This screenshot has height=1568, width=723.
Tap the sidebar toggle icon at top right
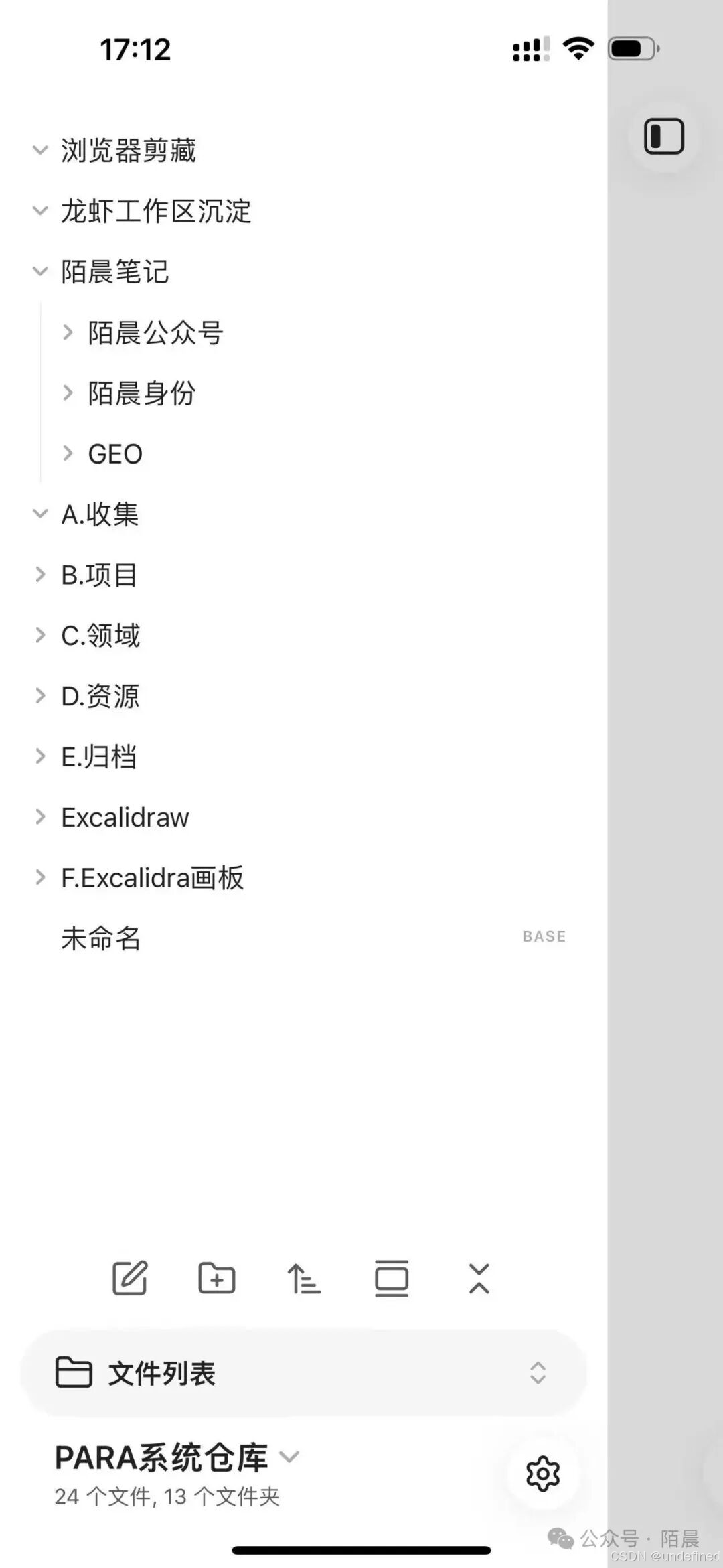point(665,135)
